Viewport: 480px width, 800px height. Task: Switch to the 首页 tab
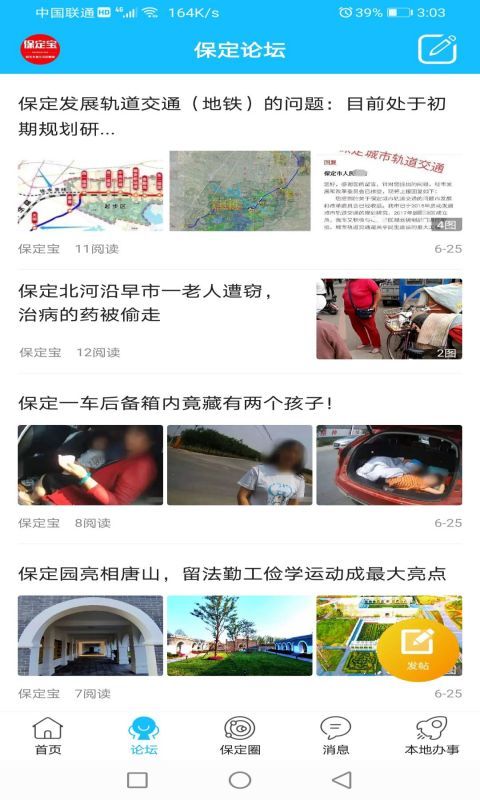click(x=48, y=735)
